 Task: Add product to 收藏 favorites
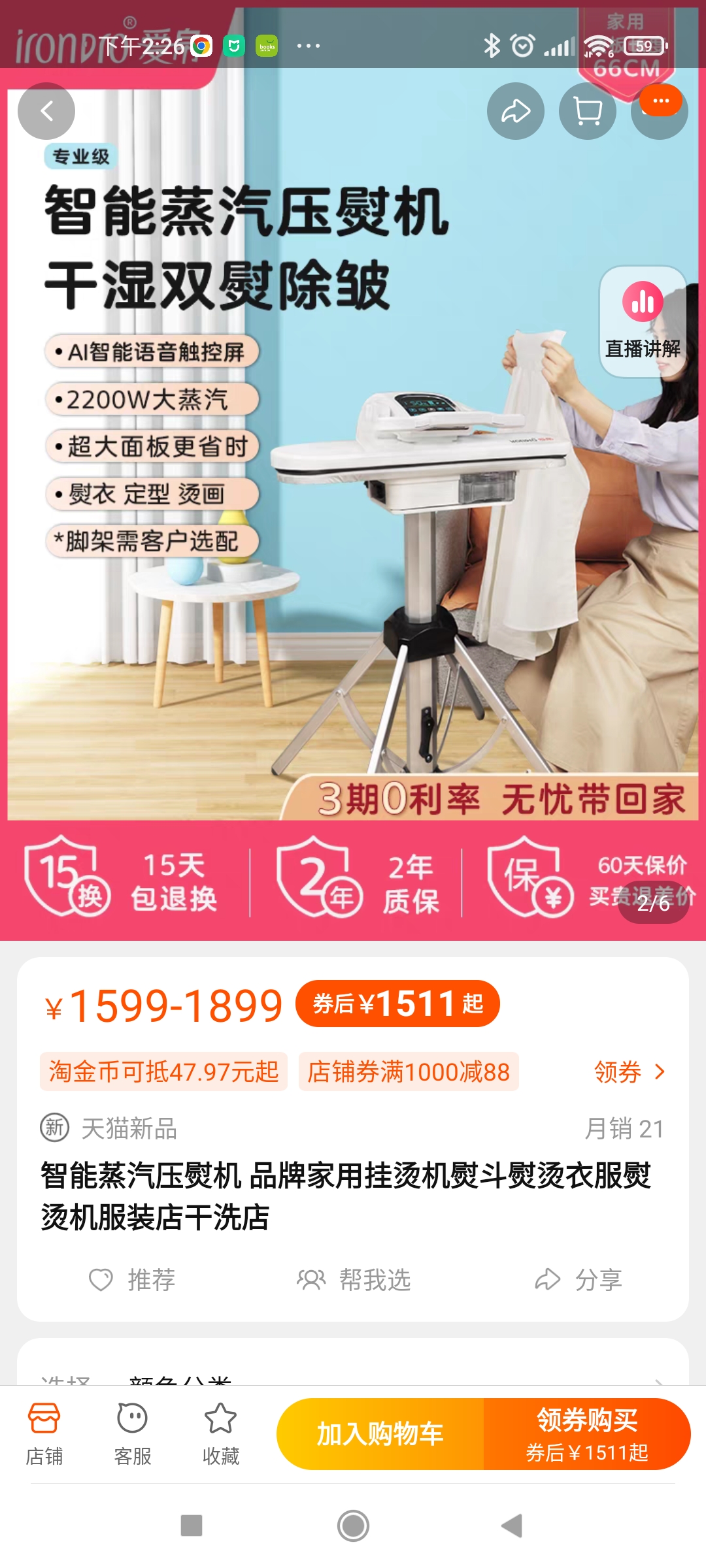(221, 1434)
